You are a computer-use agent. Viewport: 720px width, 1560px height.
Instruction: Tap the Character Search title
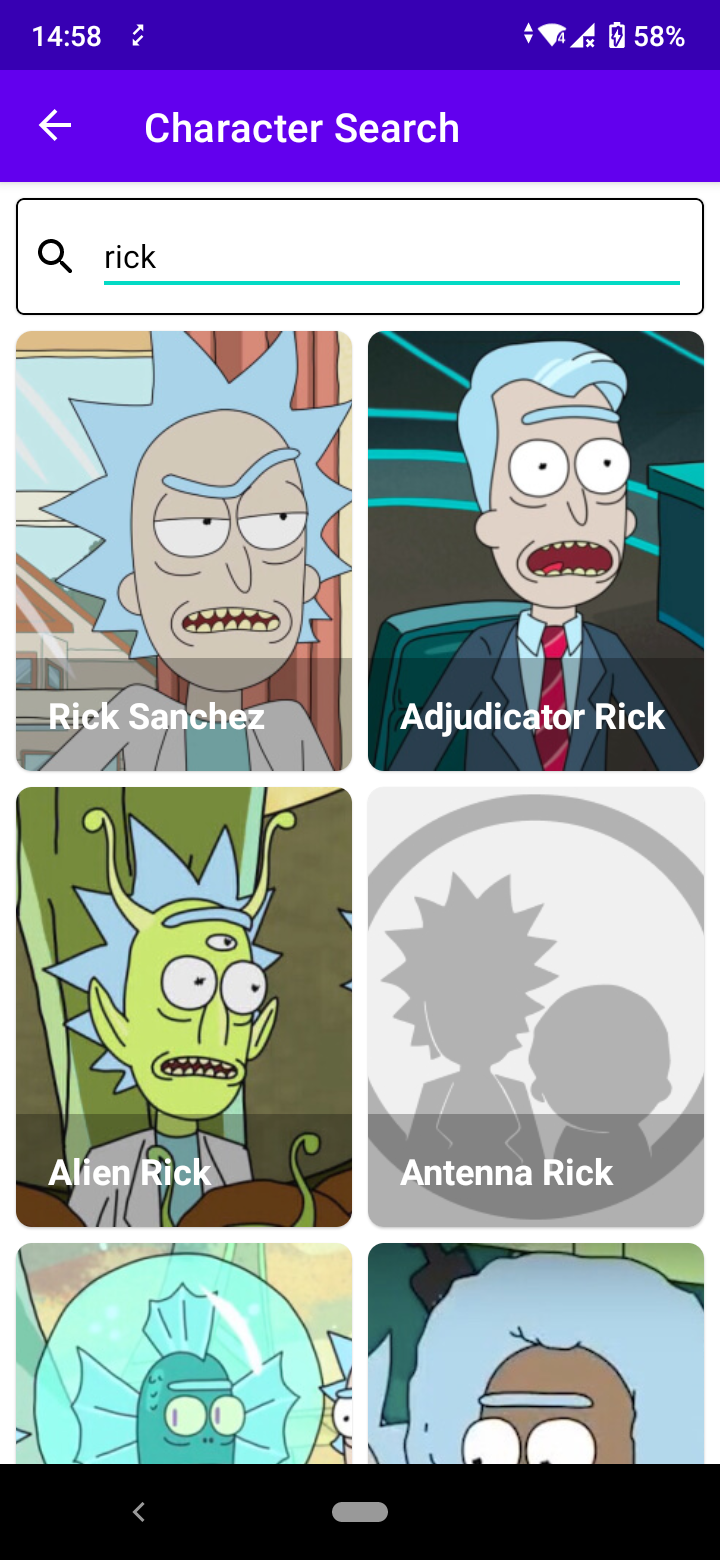(301, 127)
